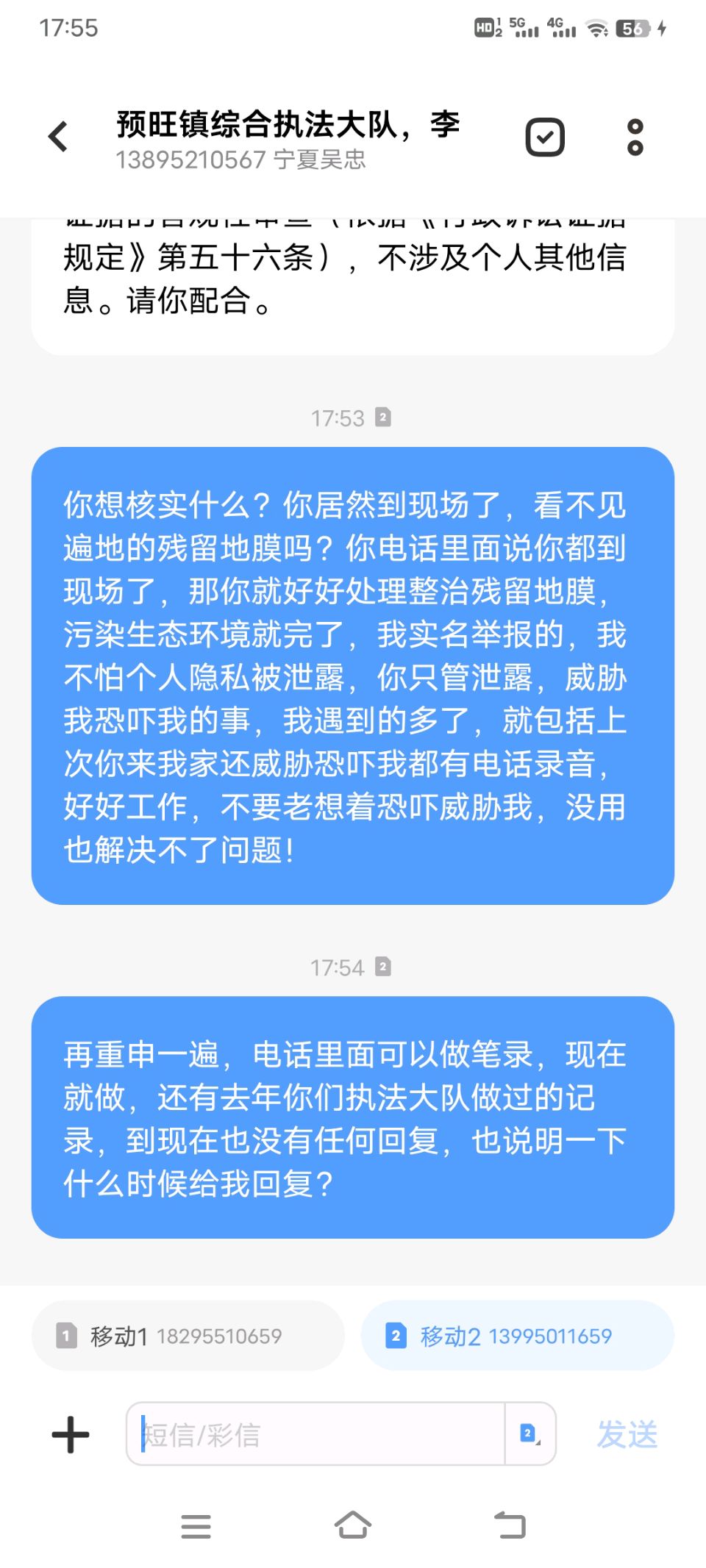This screenshot has height=1568, width=706.
Task: Tap the system back button
Action: [x=510, y=1525]
